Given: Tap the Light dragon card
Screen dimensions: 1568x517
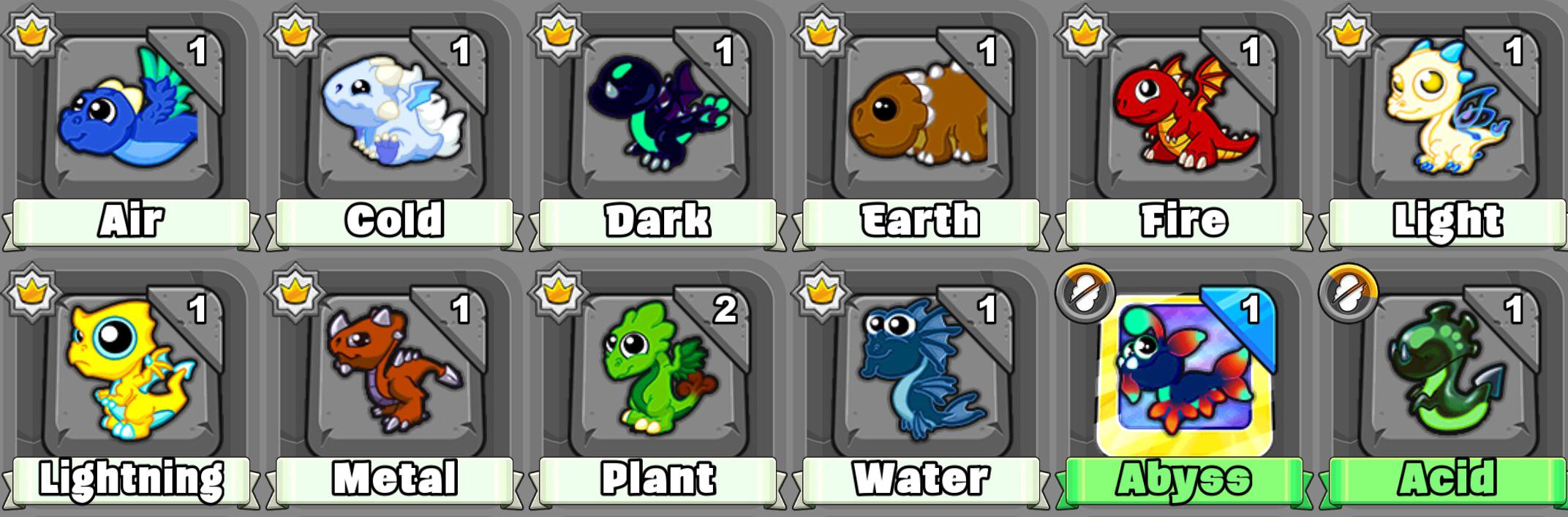Looking at the screenshot, I should 1448,117.
